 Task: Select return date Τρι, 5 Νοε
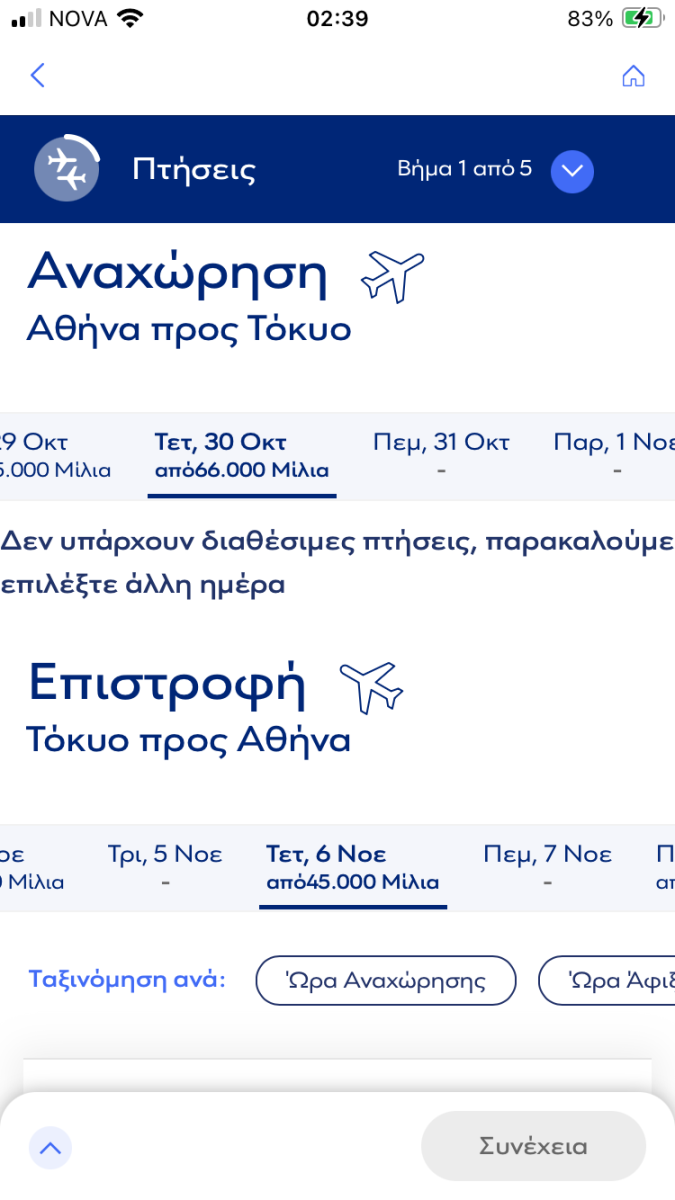tap(165, 867)
